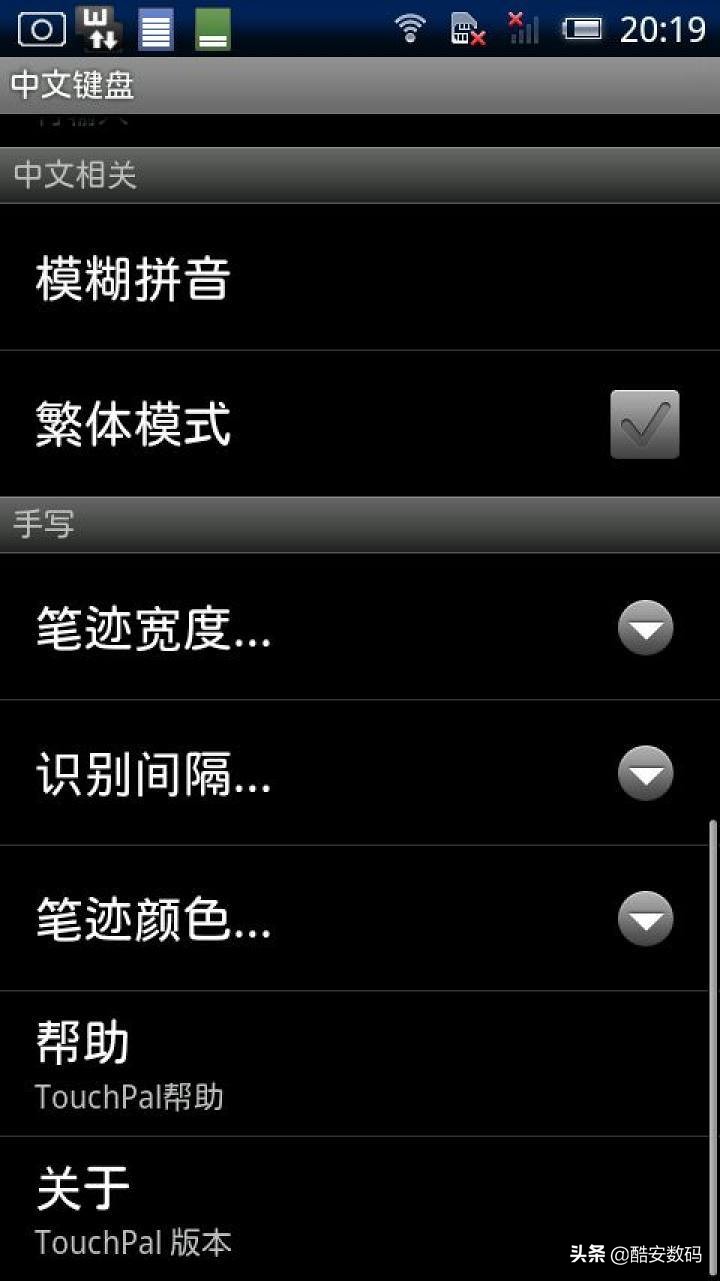
Task: Open the 识别间隔 options
Action: 645,773
